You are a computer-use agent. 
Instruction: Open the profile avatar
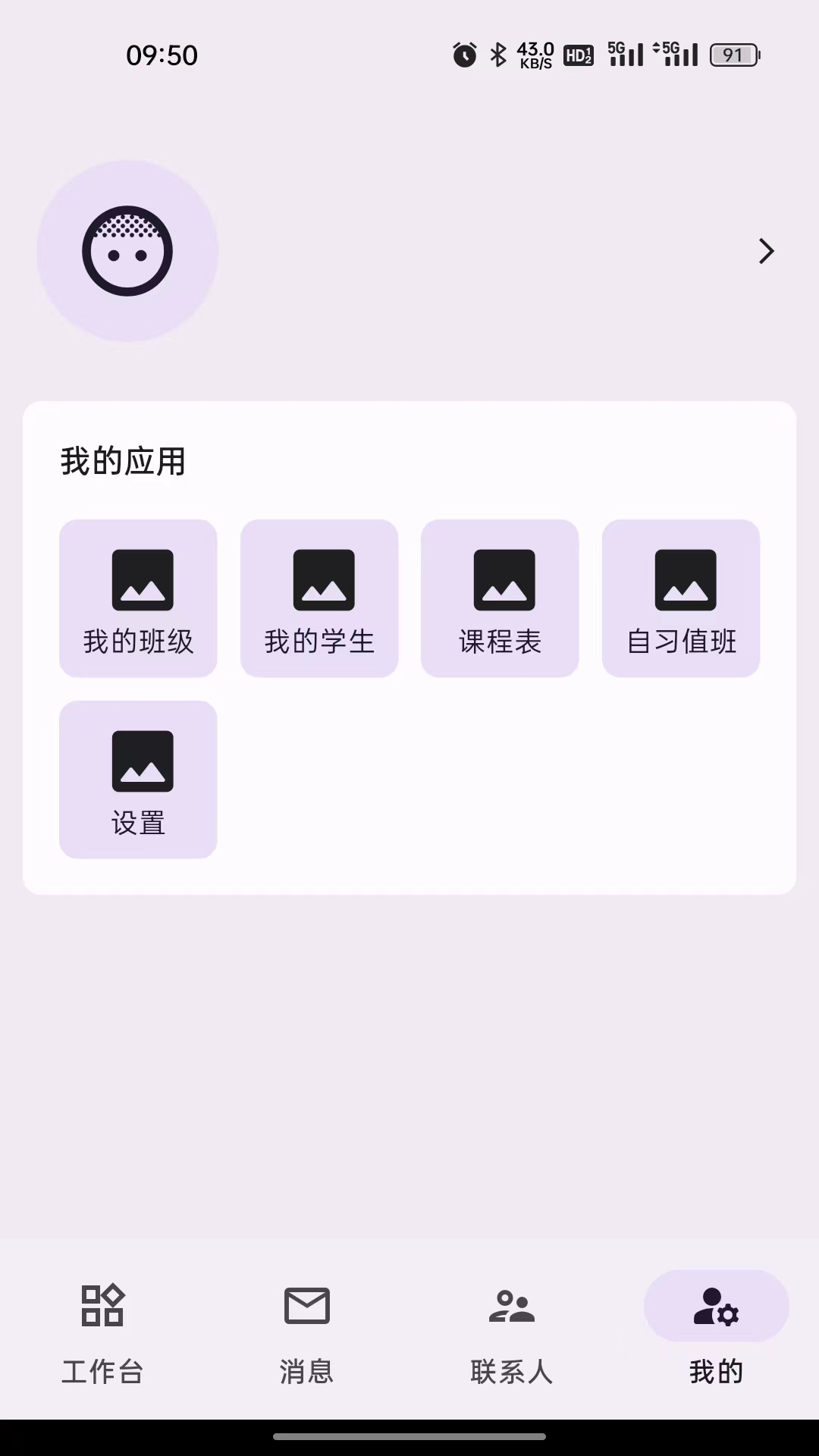pyautogui.click(x=127, y=251)
